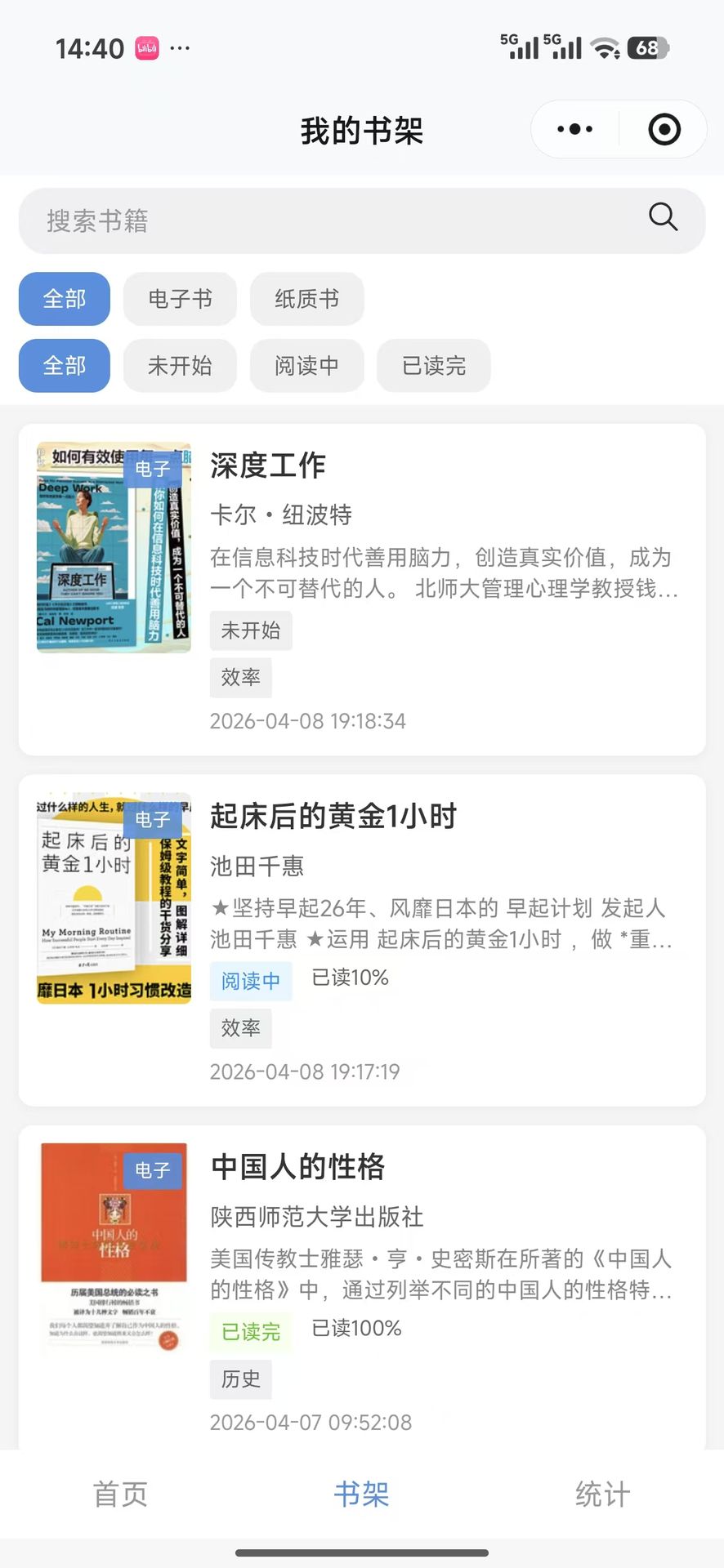724x1568 pixels.
Task: Enable the 已读完 reading status filter
Action: (x=433, y=366)
